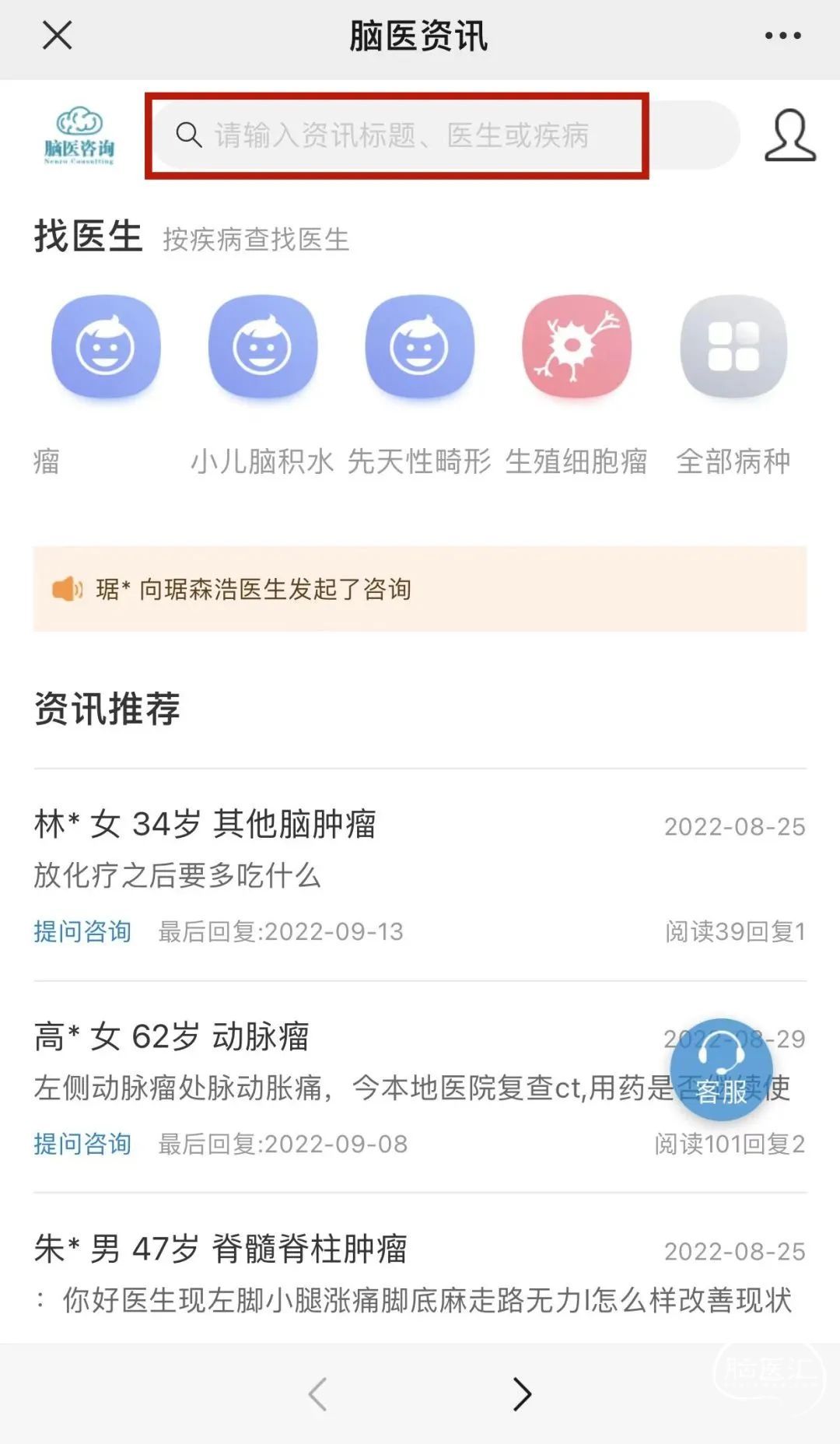Close the 脑医资讯 page
The width and height of the screenshot is (840, 1444).
click(x=57, y=35)
